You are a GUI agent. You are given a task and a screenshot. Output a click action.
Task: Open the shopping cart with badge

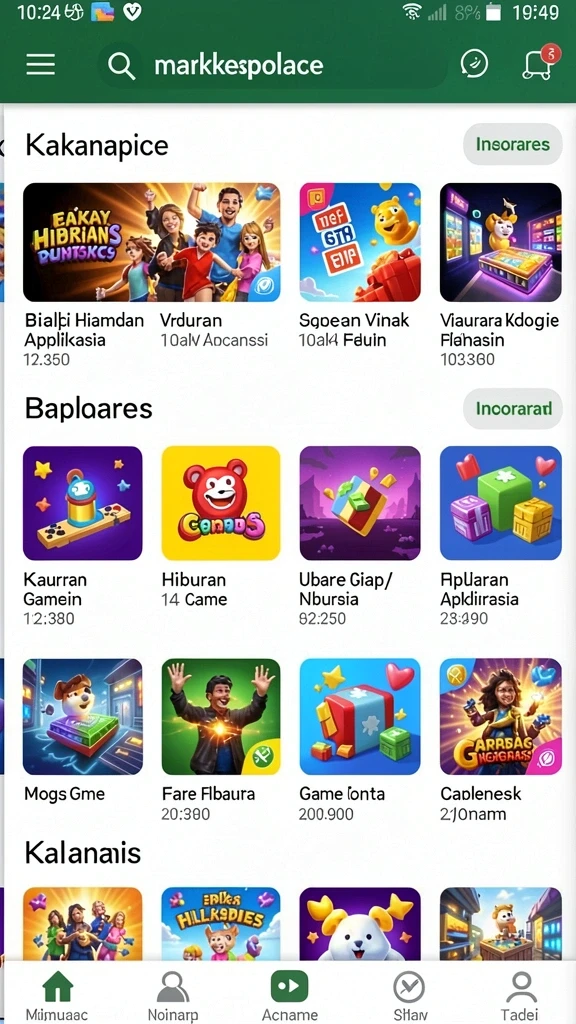(x=539, y=63)
